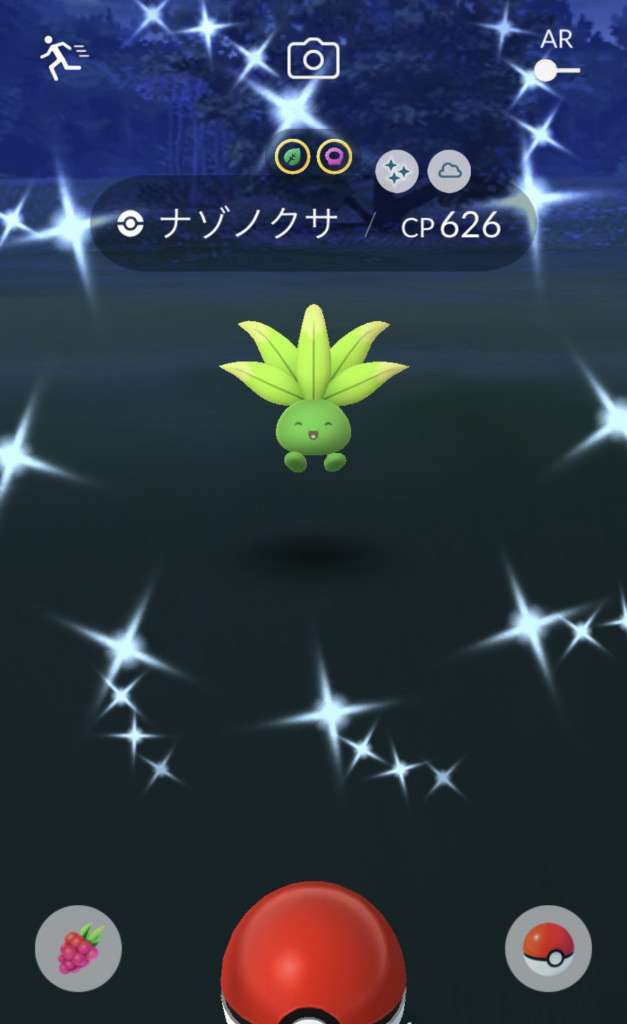Toggle the AR mode switch
Image resolution: width=627 pixels, height=1024 pixels.
[x=555, y=70]
